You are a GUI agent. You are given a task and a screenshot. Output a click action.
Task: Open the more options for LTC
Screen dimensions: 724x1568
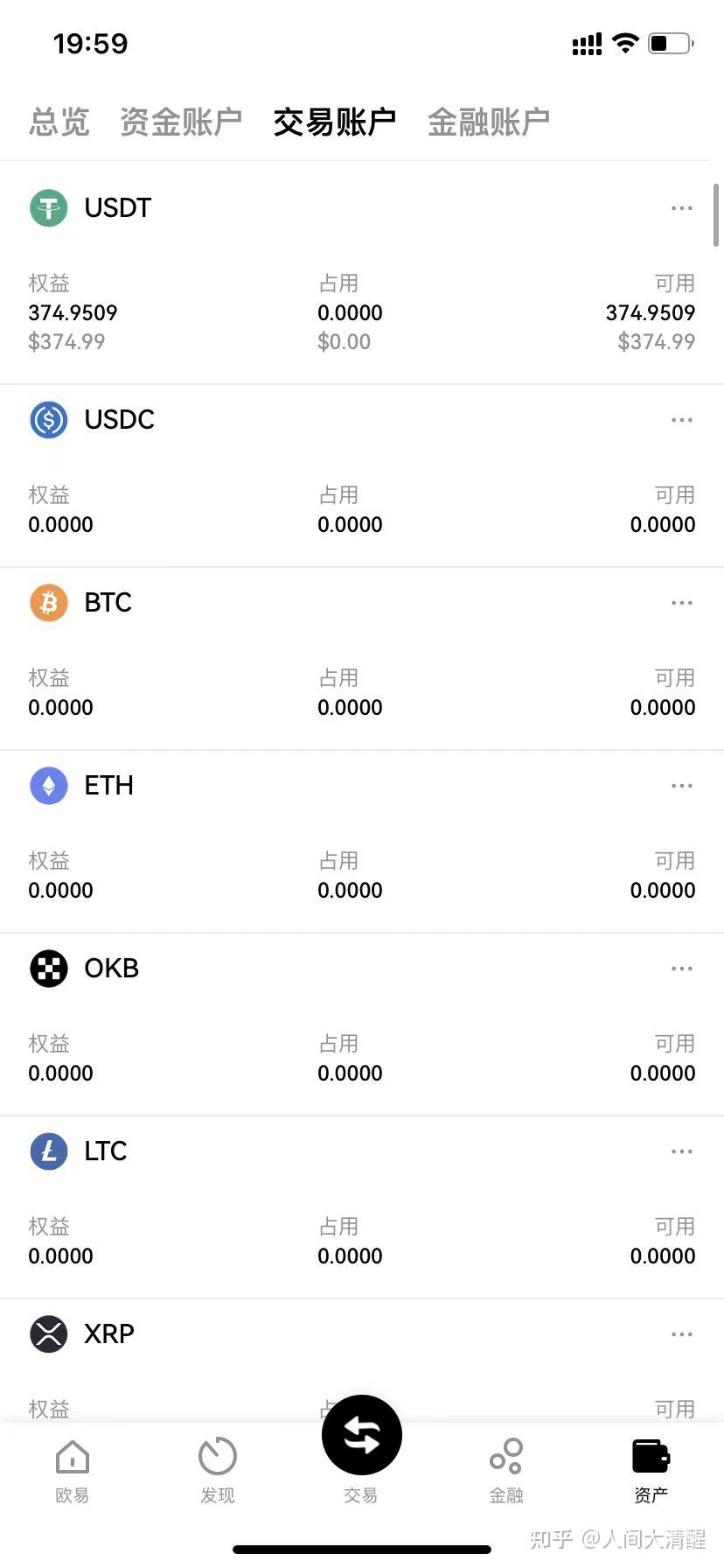tap(681, 1151)
